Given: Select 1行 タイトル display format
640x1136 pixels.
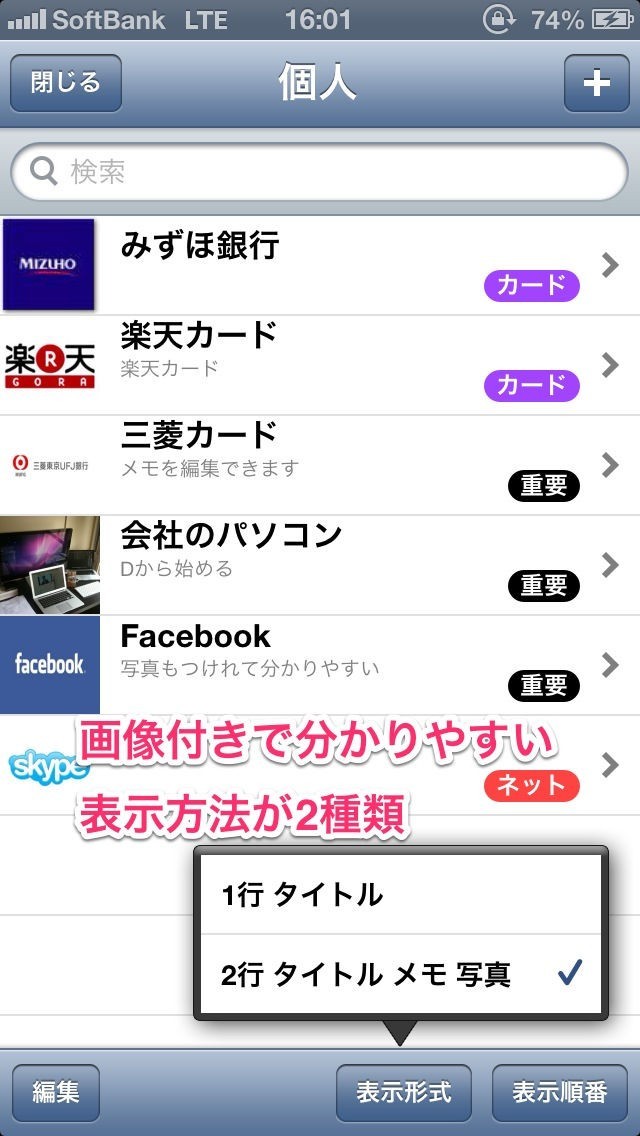Looking at the screenshot, I should tap(400, 894).
